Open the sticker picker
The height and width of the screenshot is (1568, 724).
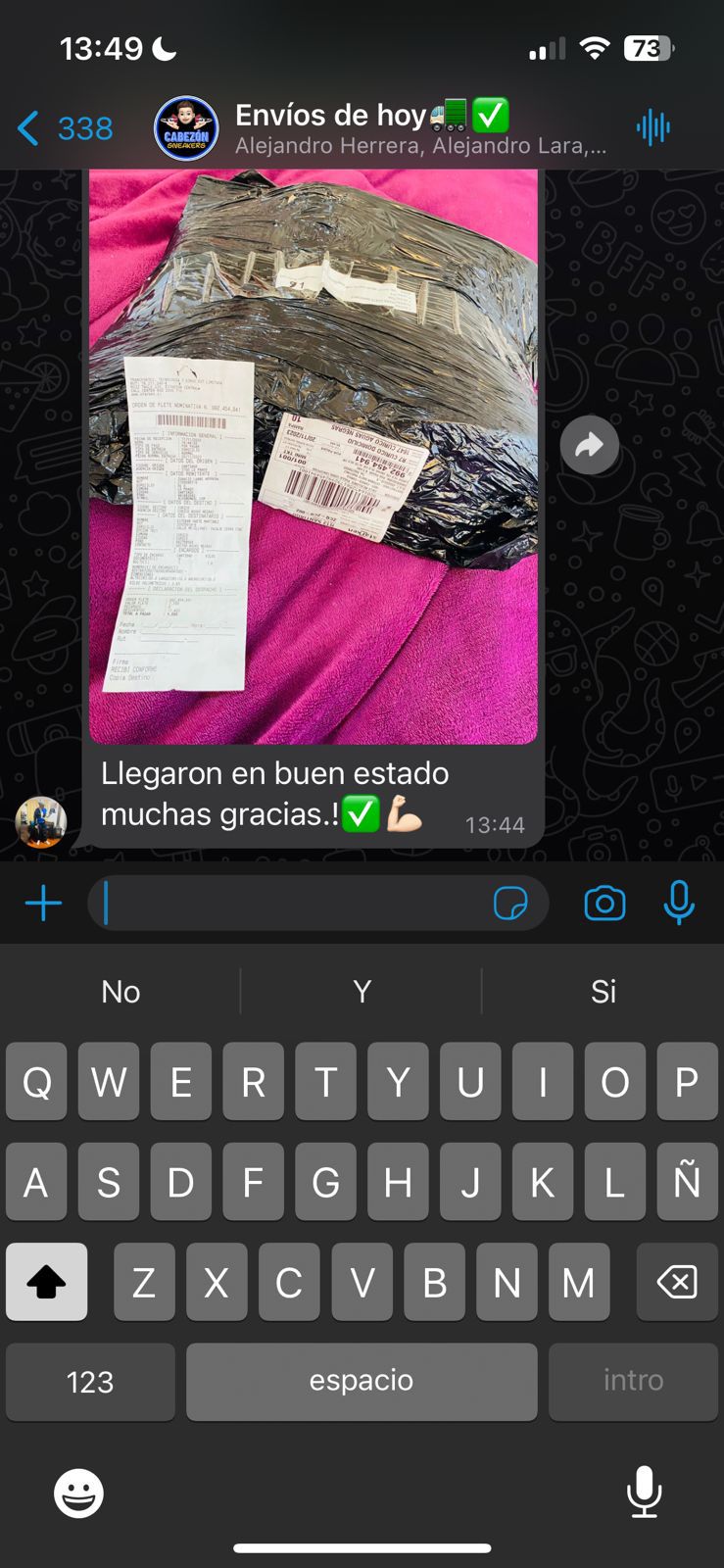pos(510,903)
